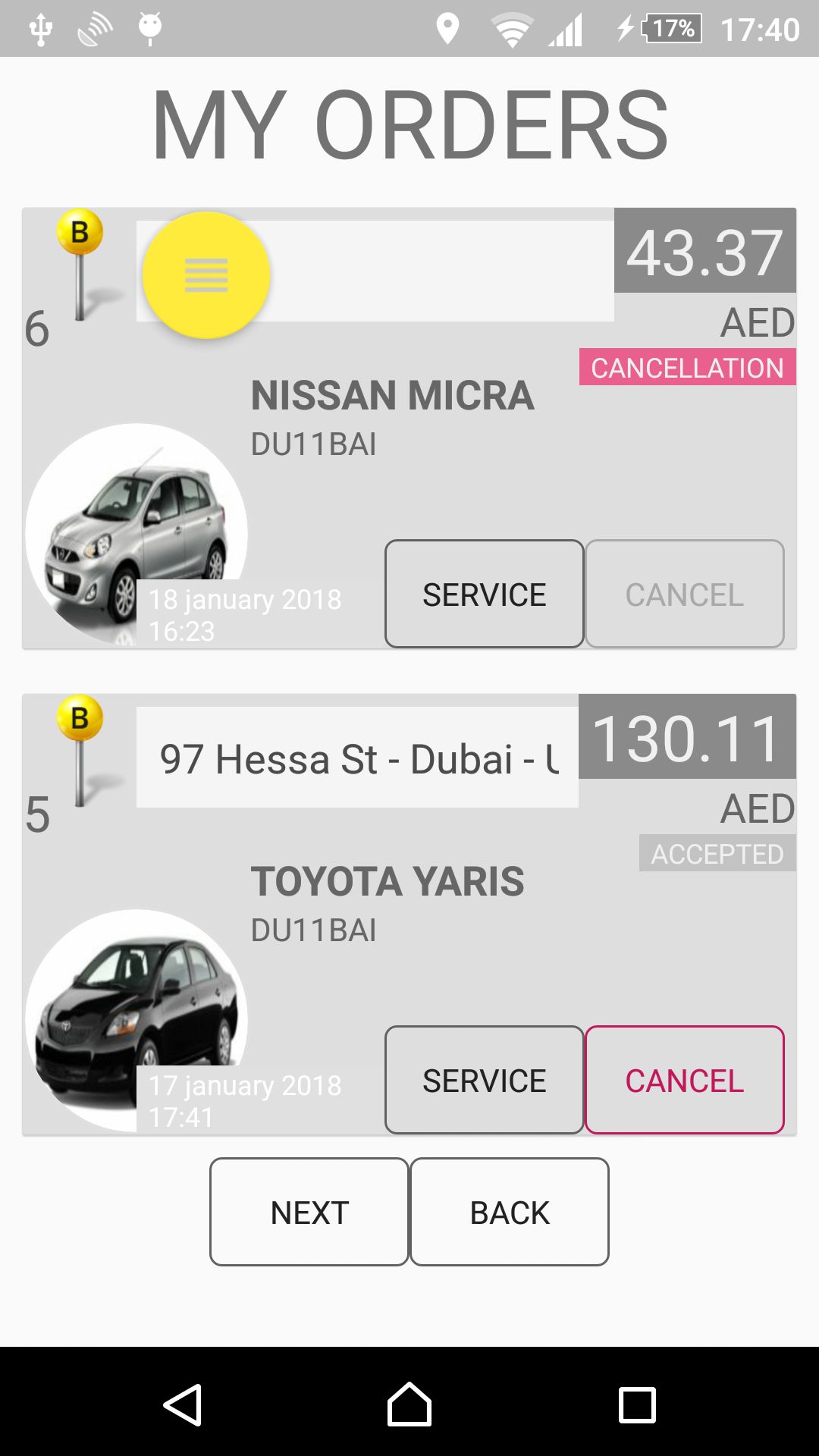This screenshot has height=1456, width=819.
Task: Tap SERVICE for the Toyota Yaris order
Action: (x=484, y=1080)
